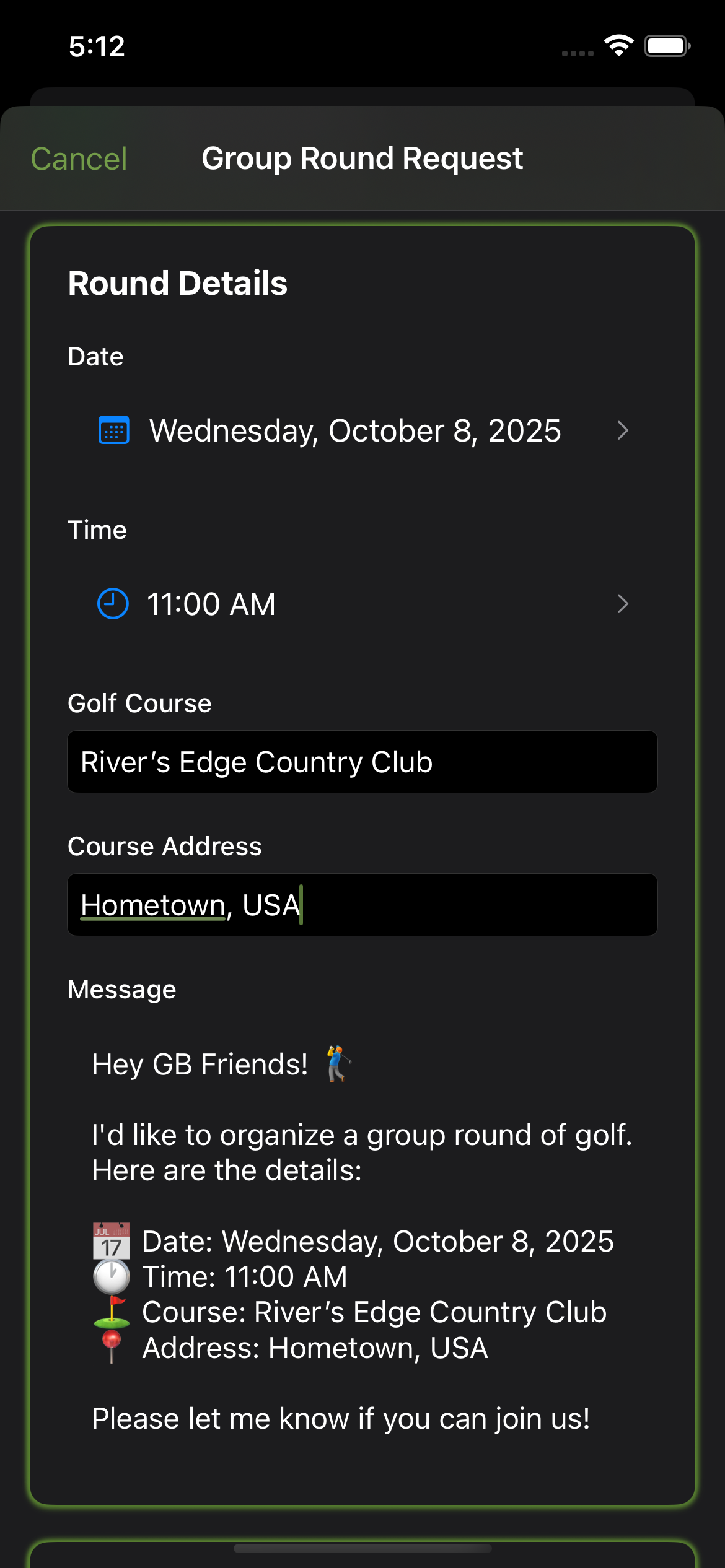The width and height of the screenshot is (725, 1568).
Task: Click the Golf Course field showing River's Edge Country Club
Action: tap(362, 762)
